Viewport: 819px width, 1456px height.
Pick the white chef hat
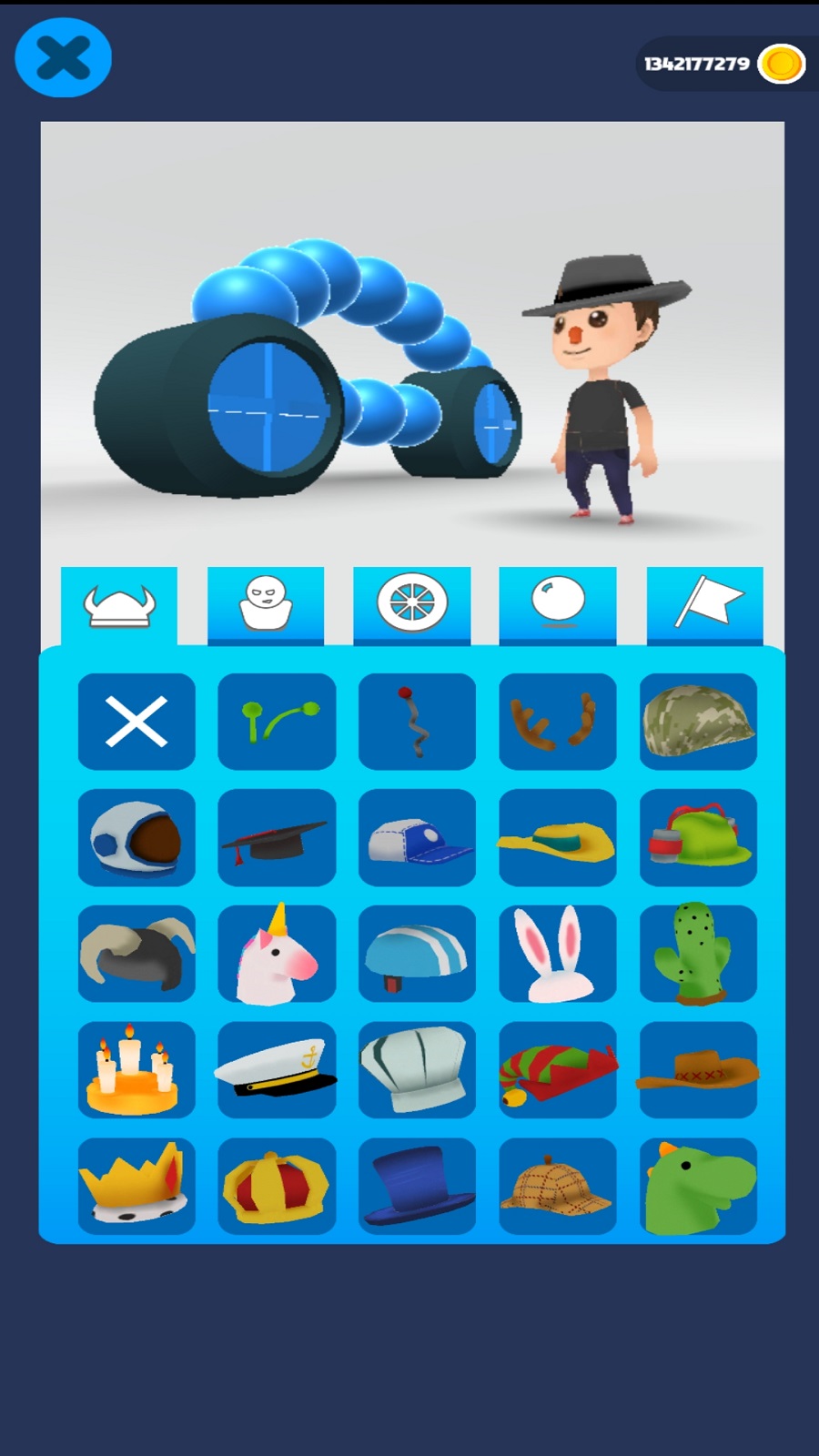(x=417, y=1070)
